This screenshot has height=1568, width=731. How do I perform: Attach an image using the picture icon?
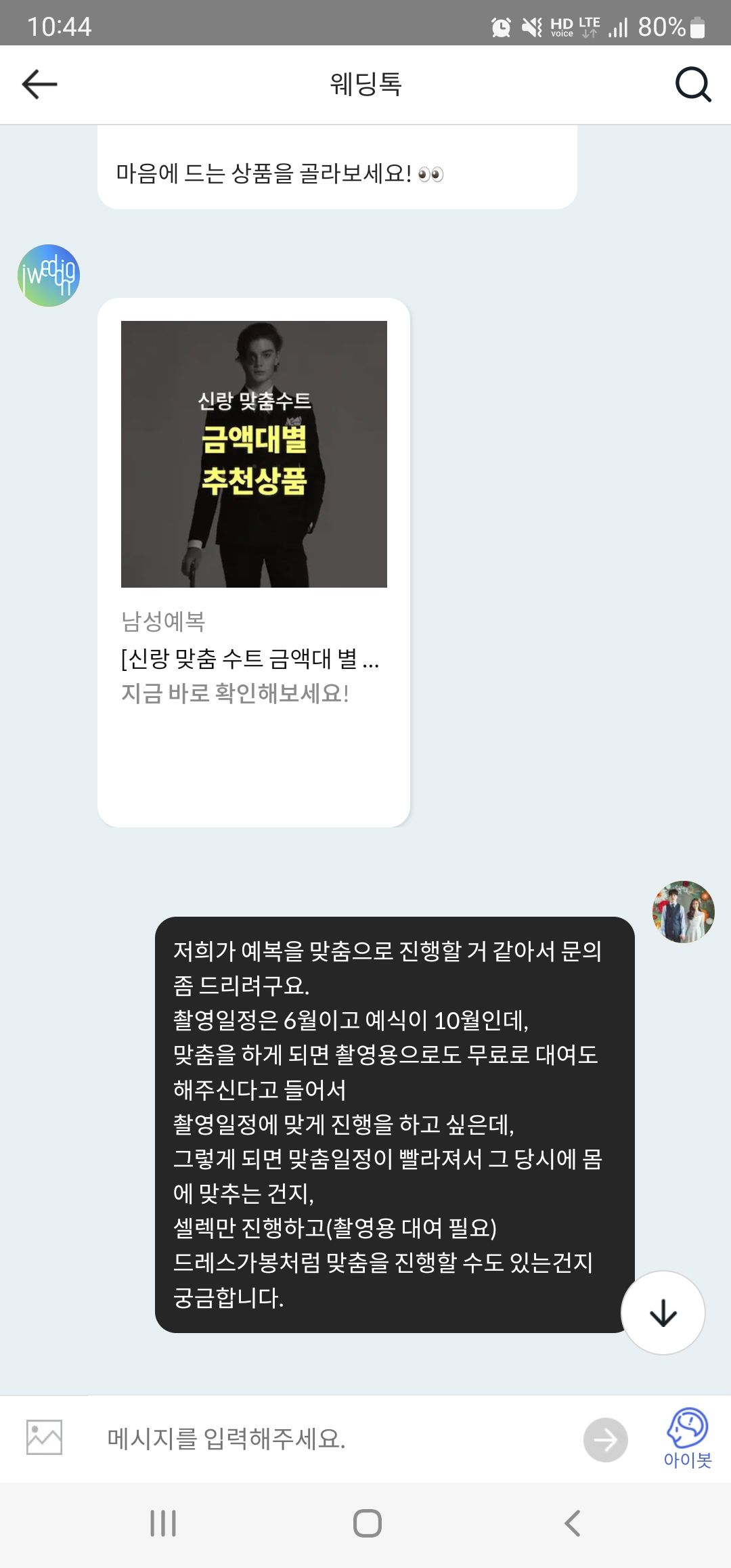coord(45,1437)
